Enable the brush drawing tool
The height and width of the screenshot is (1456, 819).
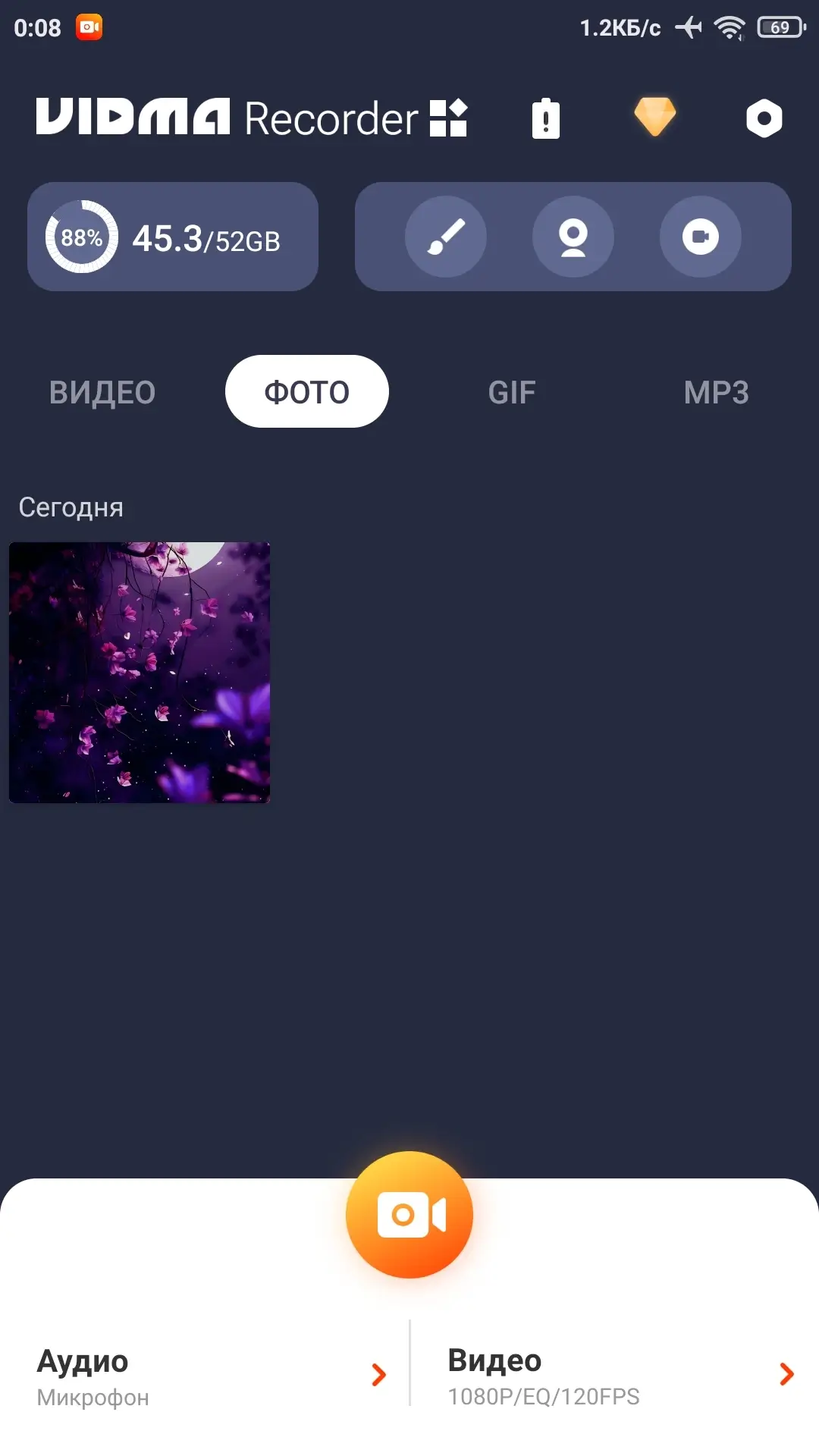click(446, 237)
